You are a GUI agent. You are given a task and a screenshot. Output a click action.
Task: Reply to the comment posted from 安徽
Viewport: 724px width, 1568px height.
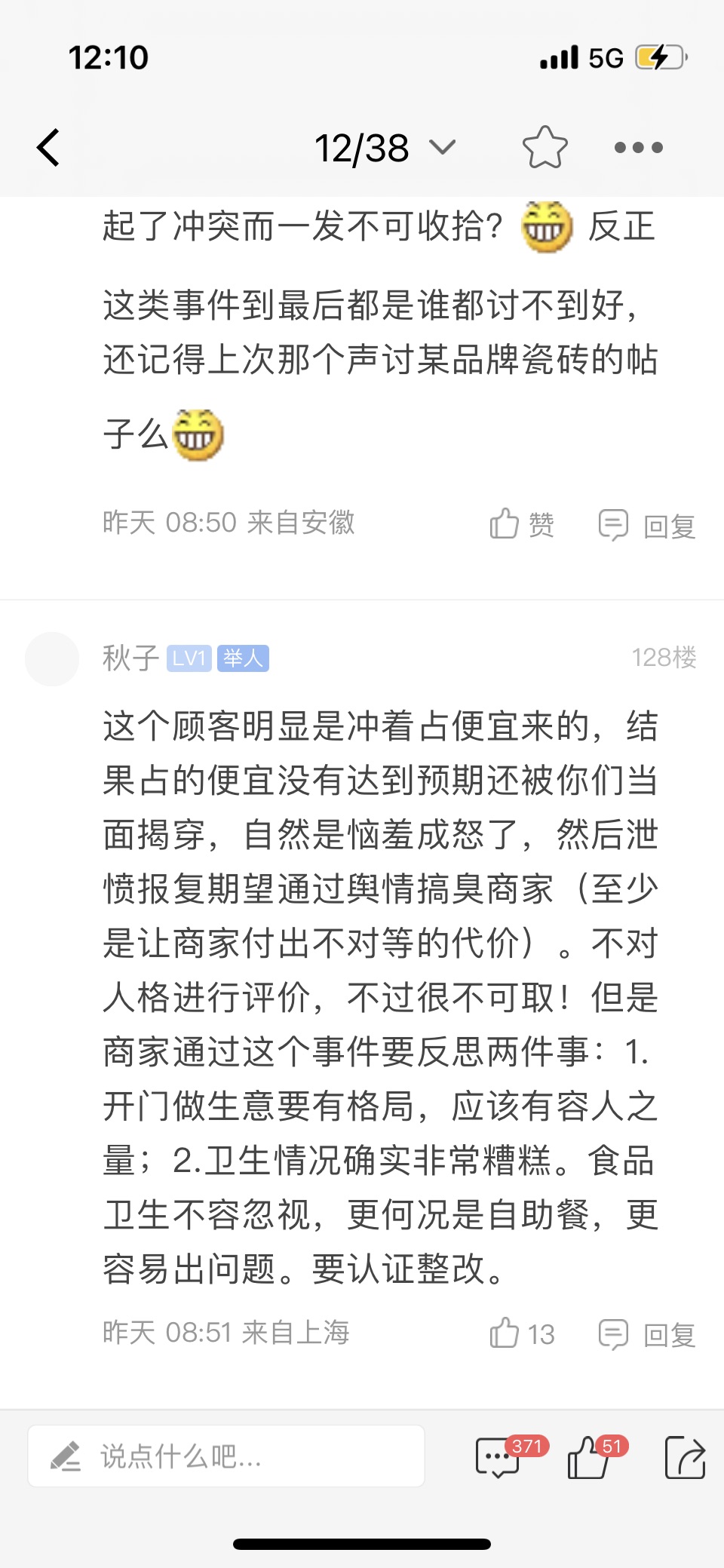coord(646,526)
